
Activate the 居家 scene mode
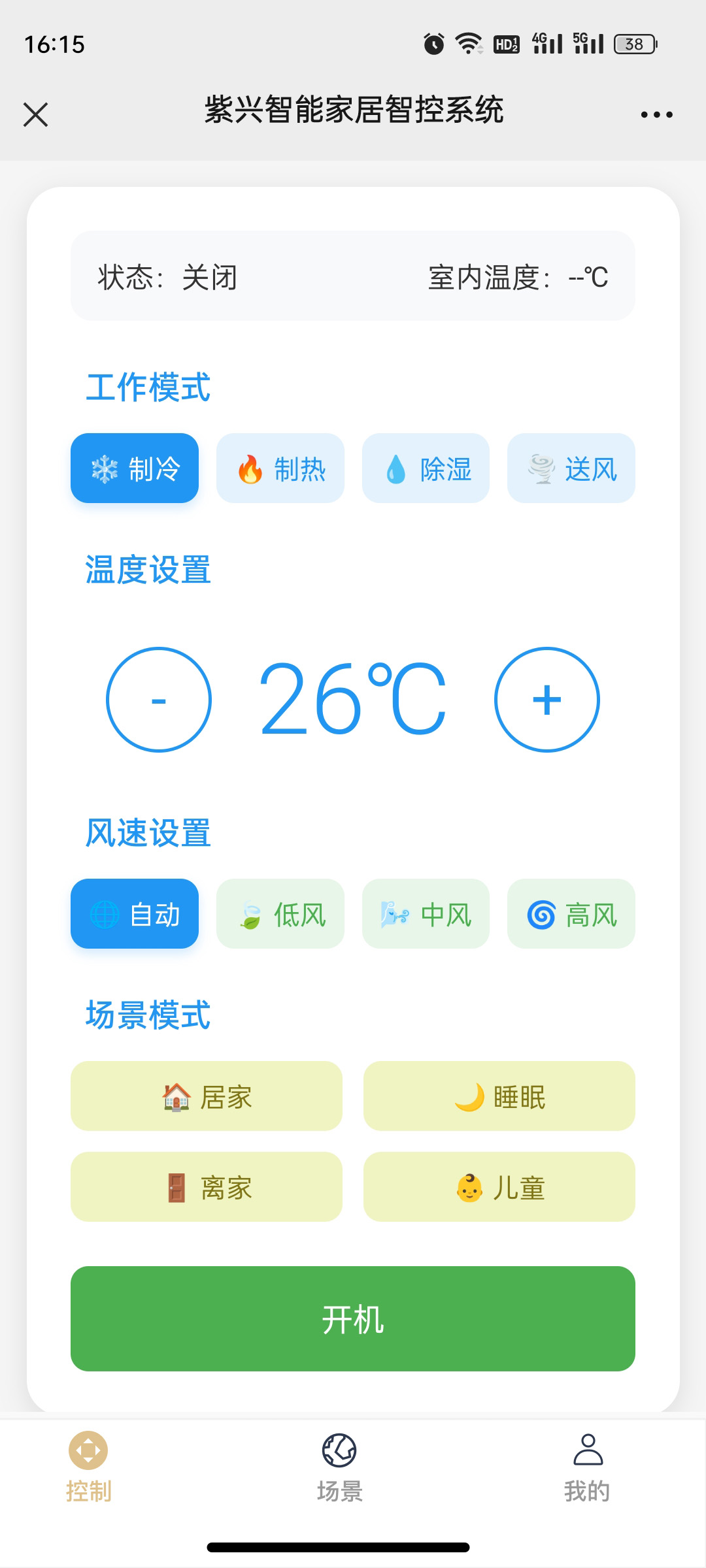207,1096
